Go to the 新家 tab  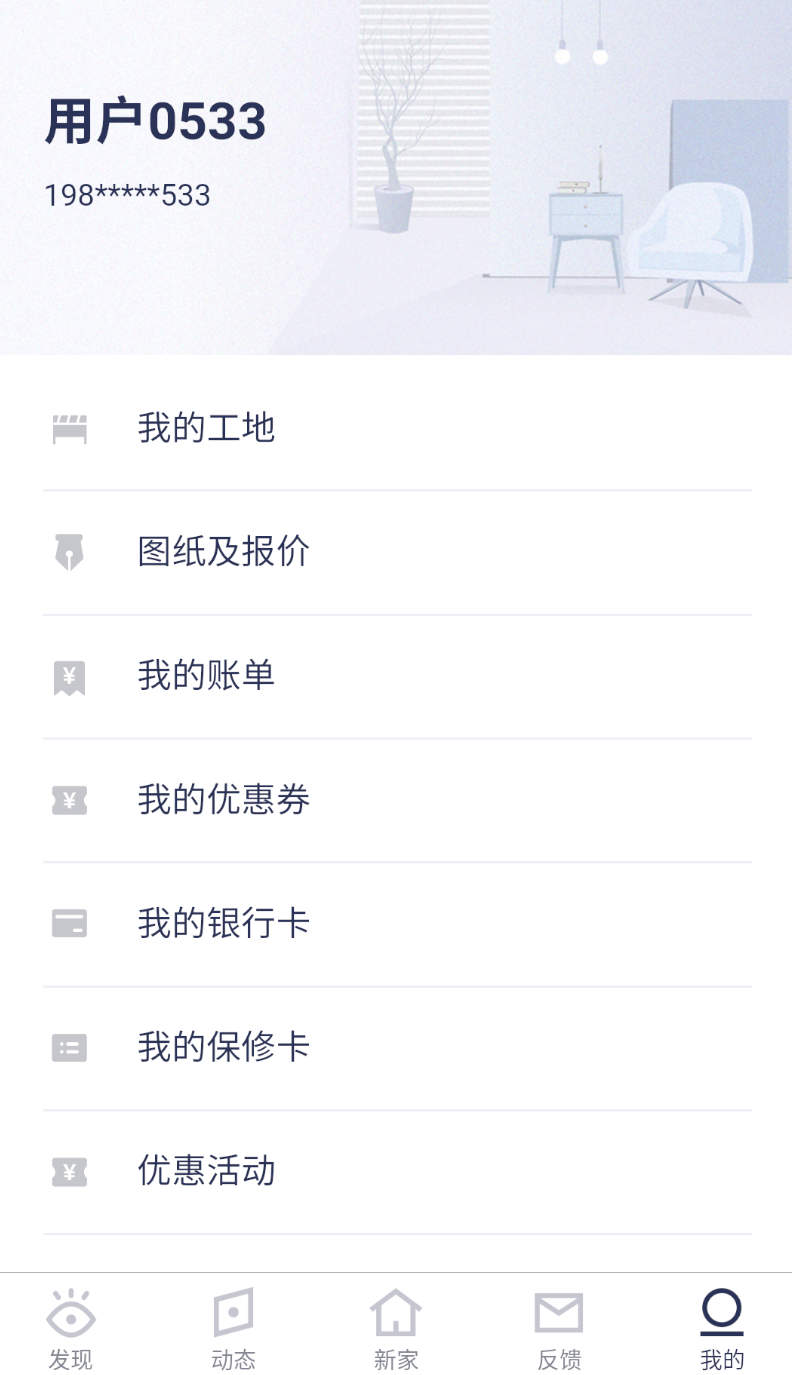pyautogui.click(x=396, y=1329)
